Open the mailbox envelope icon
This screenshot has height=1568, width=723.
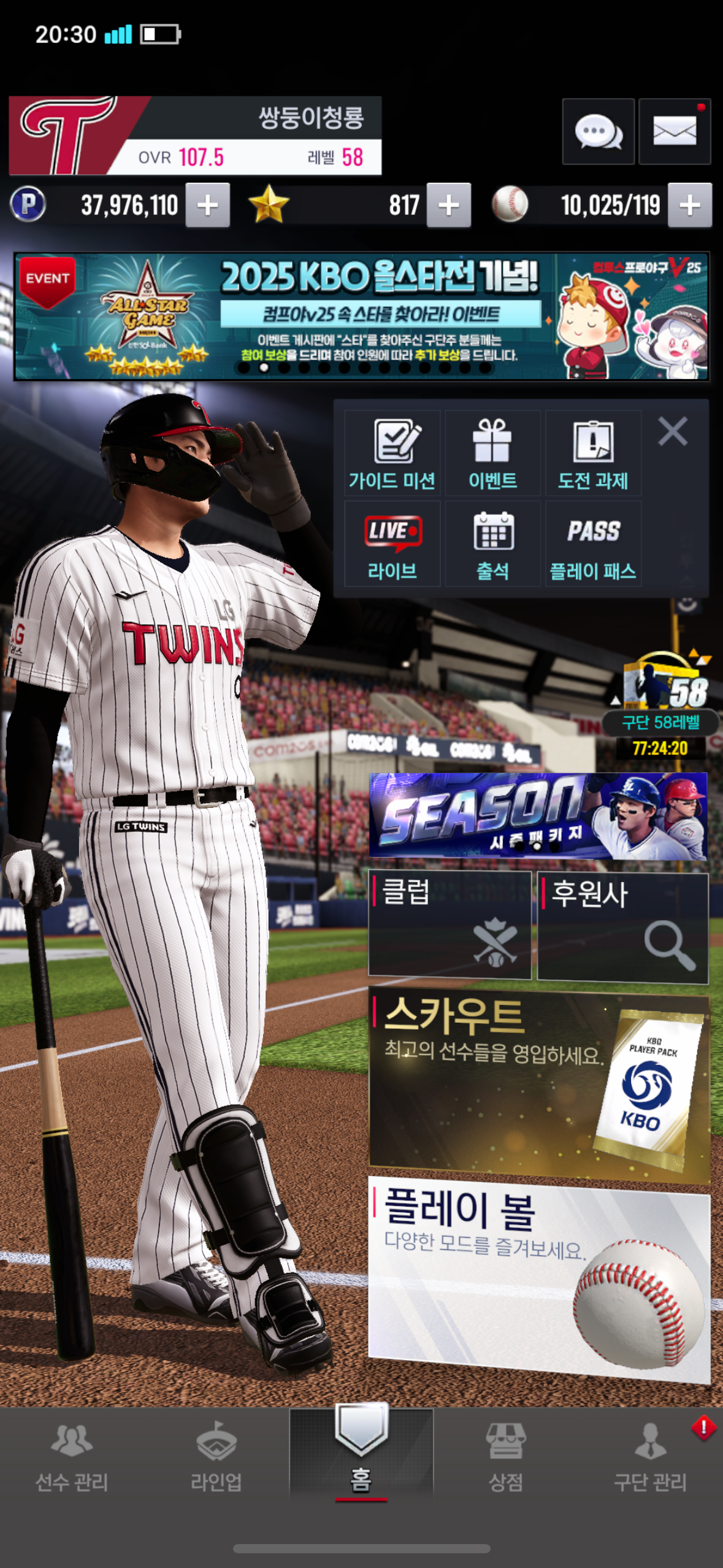[674, 131]
